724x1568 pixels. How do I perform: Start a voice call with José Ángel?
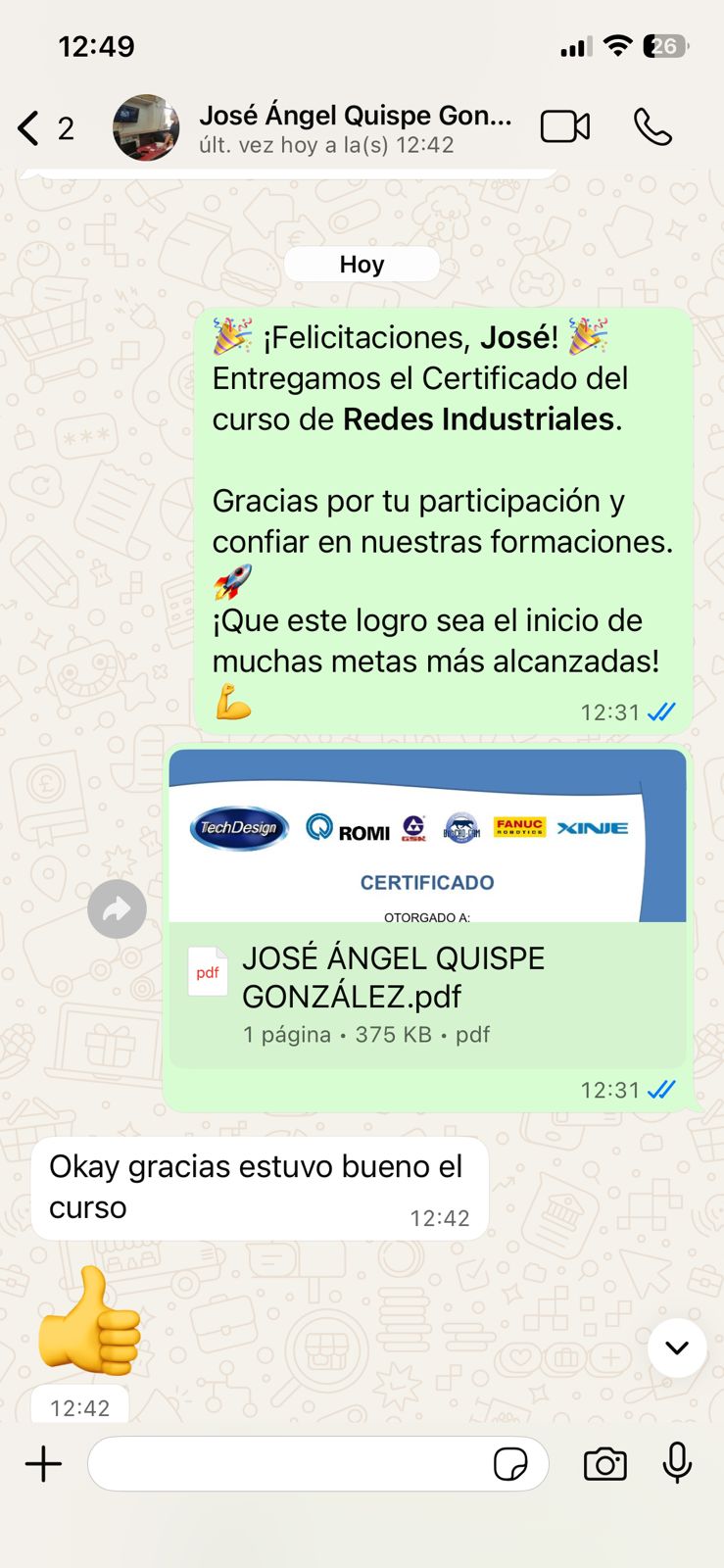coord(652,127)
